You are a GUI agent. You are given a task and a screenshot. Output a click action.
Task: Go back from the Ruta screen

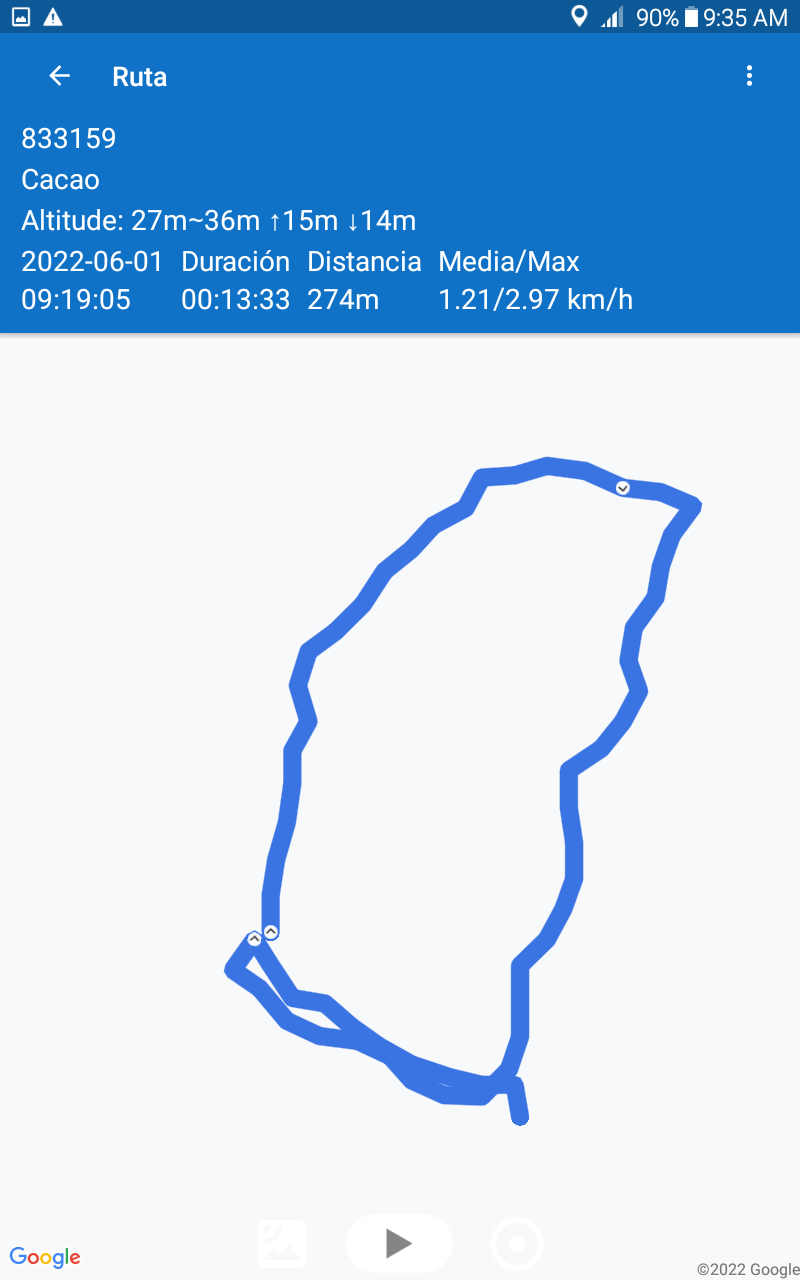60,76
